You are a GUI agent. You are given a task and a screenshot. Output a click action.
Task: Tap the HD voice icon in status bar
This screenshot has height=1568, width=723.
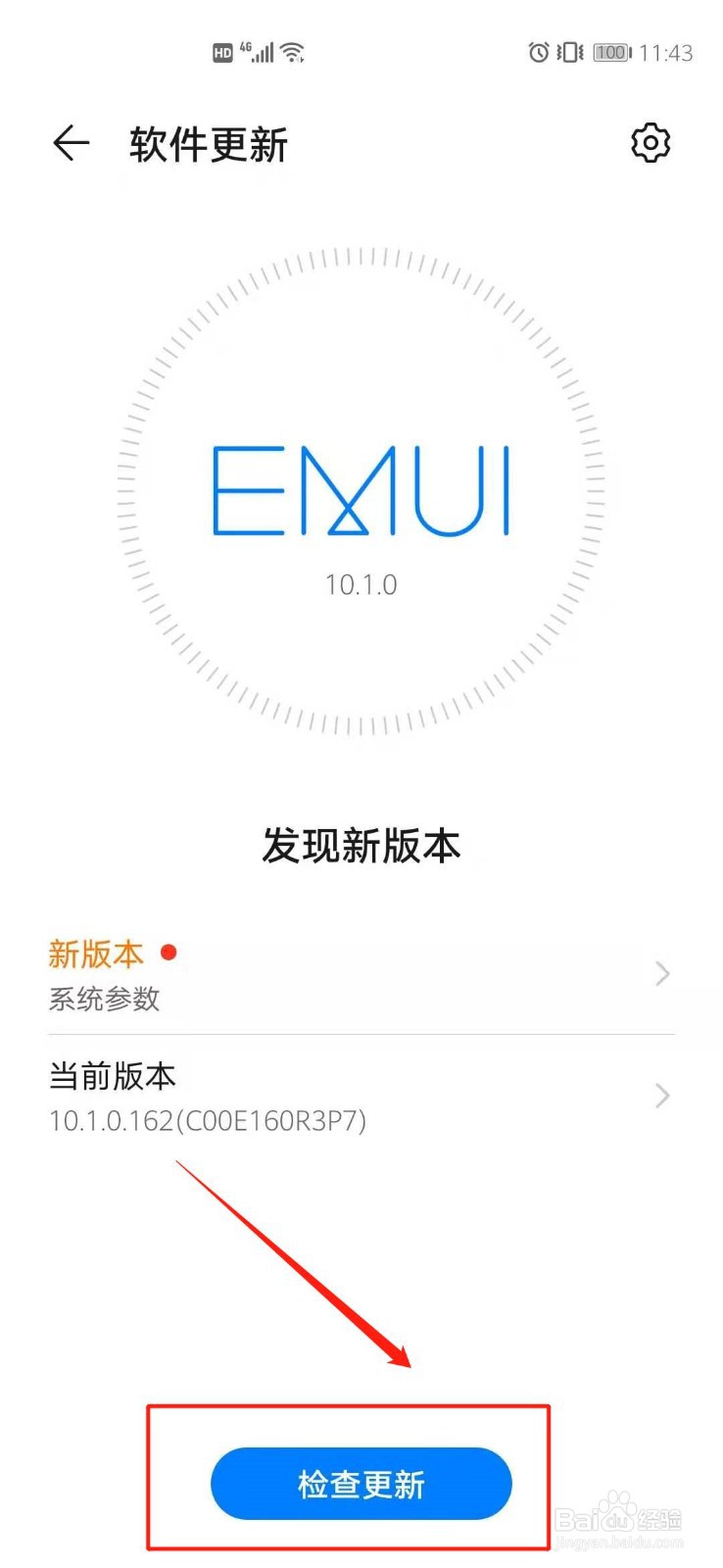pyautogui.click(x=222, y=51)
